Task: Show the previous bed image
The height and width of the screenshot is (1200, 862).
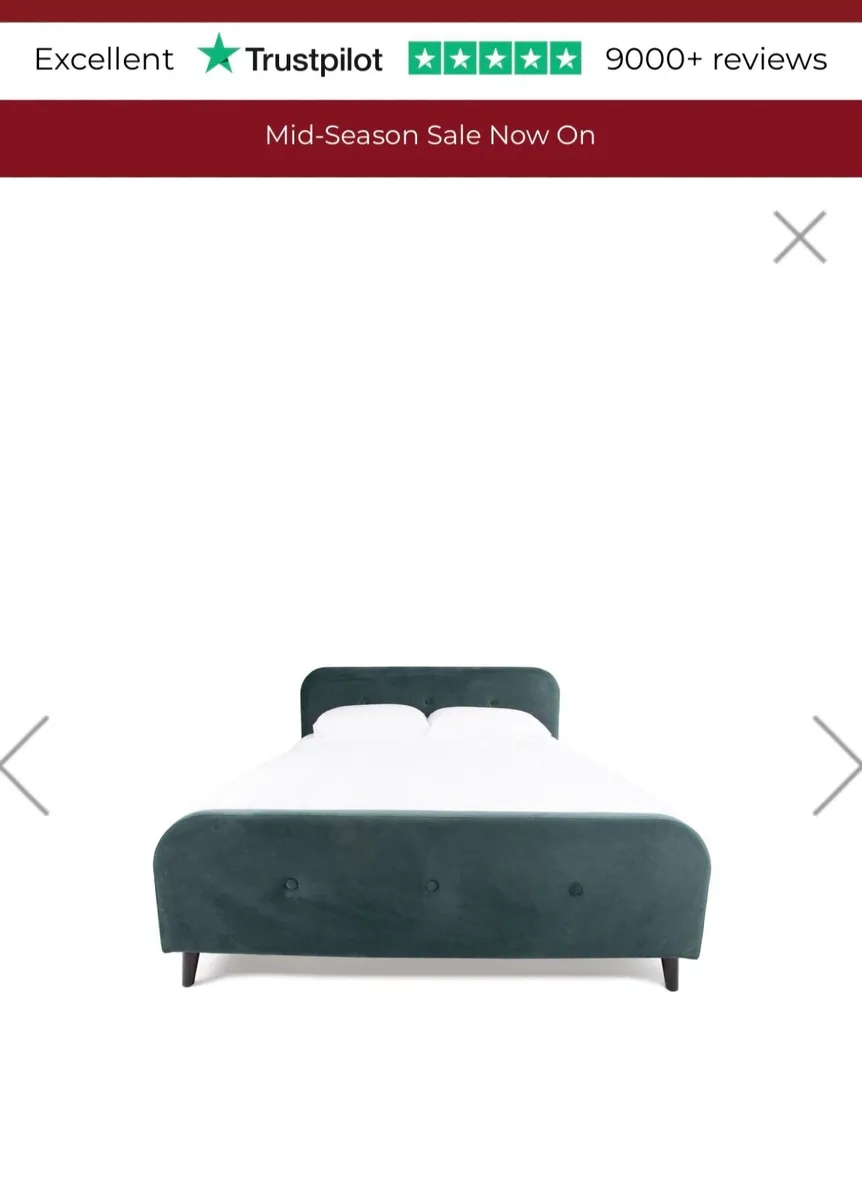Action: 25,765
